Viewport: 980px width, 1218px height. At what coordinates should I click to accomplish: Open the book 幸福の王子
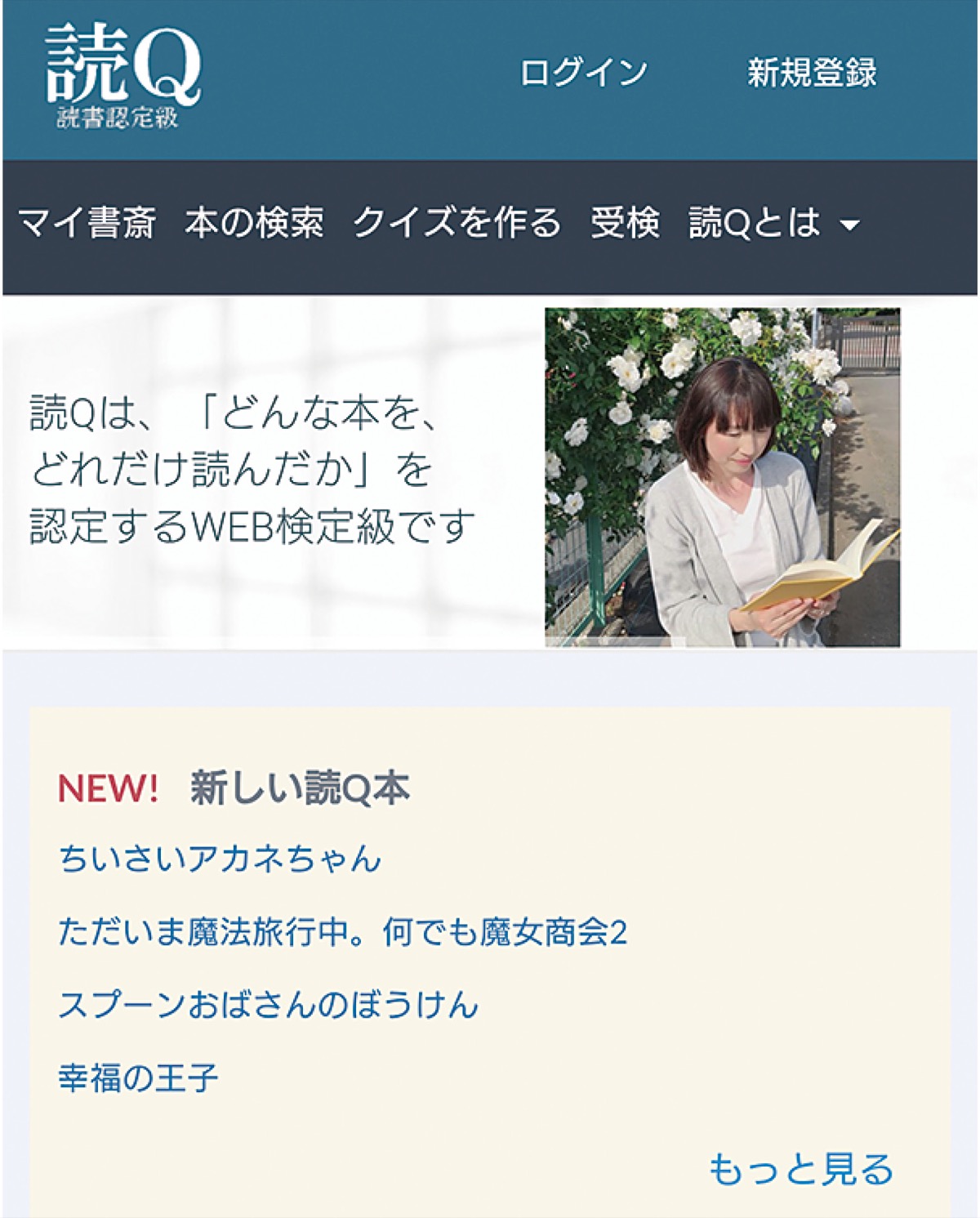tap(138, 1078)
